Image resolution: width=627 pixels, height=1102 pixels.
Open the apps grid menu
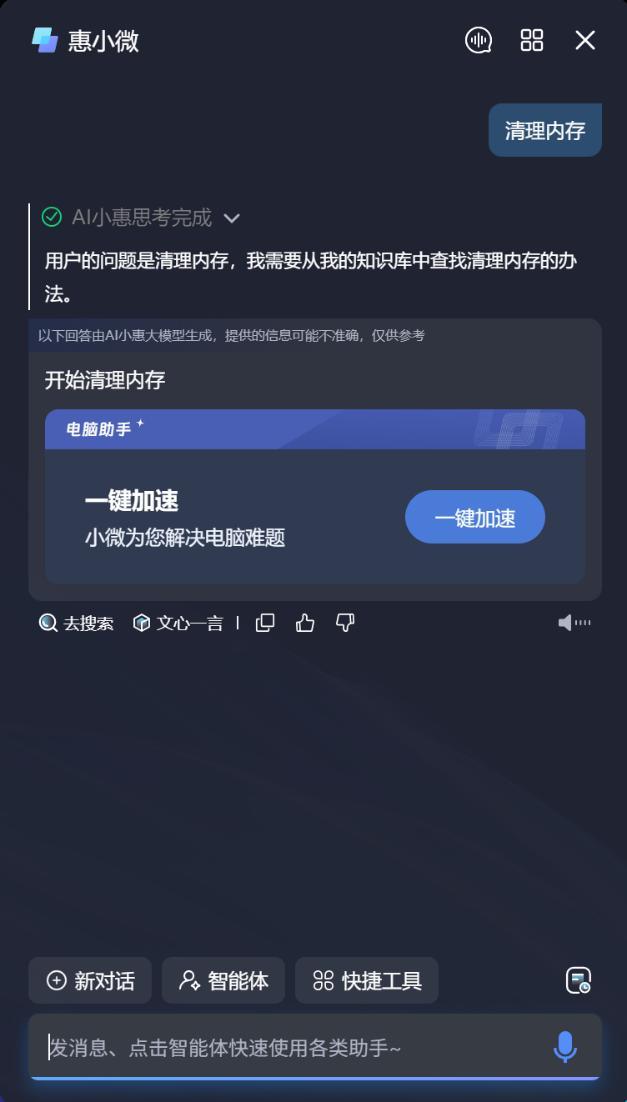click(532, 40)
